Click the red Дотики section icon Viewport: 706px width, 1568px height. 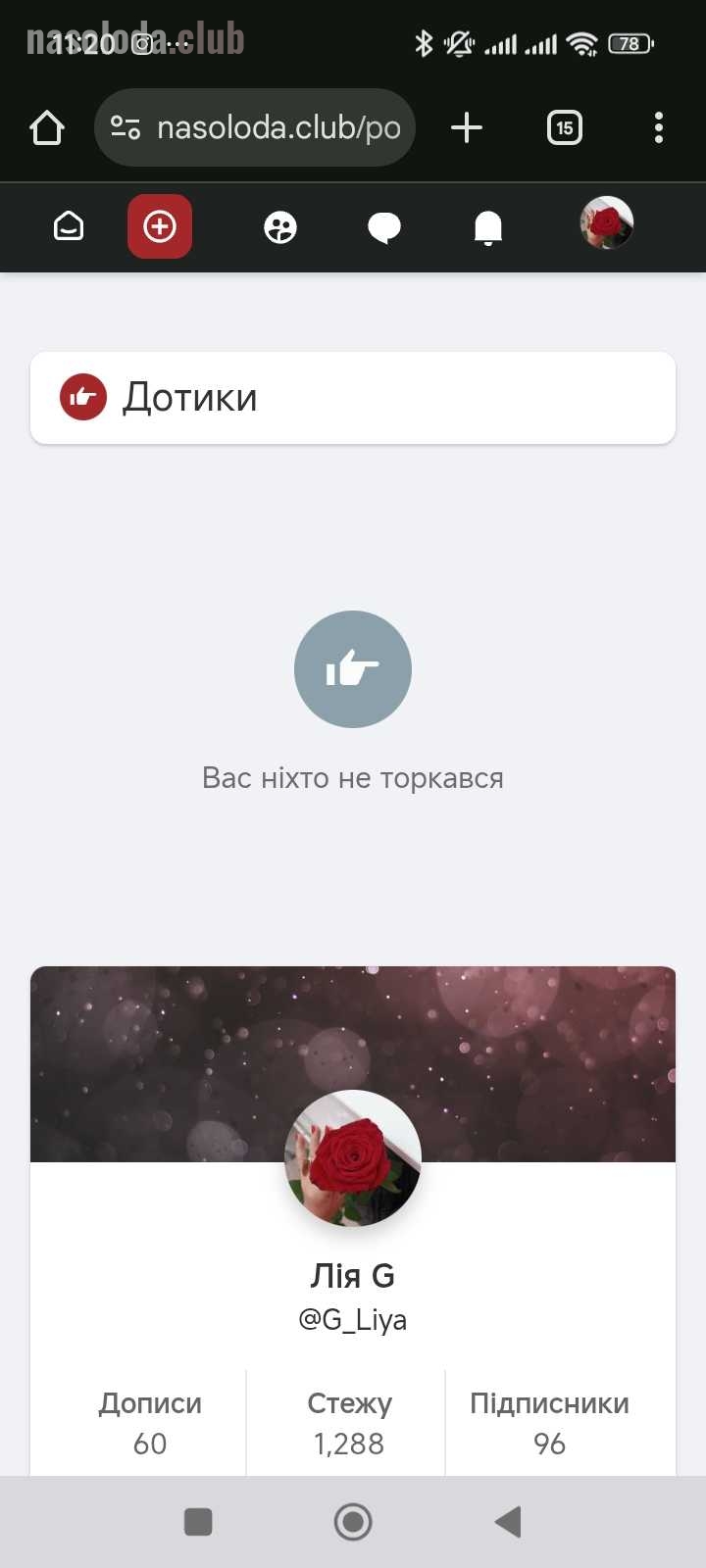pyautogui.click(x=82, y=397)
